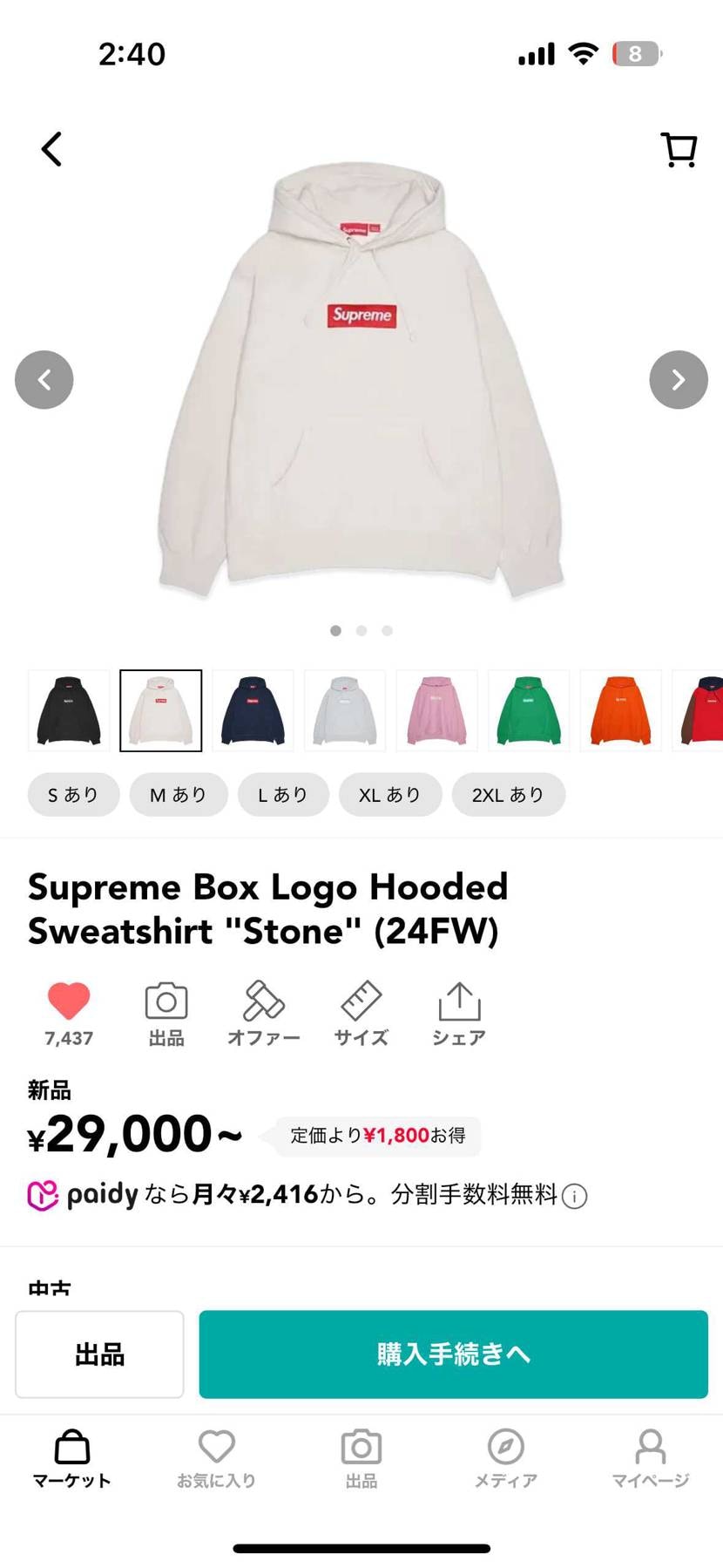Select the pink hoodie colorway thumbnail
Image resolution: width=723 pixels, height=1568 pixels.
point(436,709)
